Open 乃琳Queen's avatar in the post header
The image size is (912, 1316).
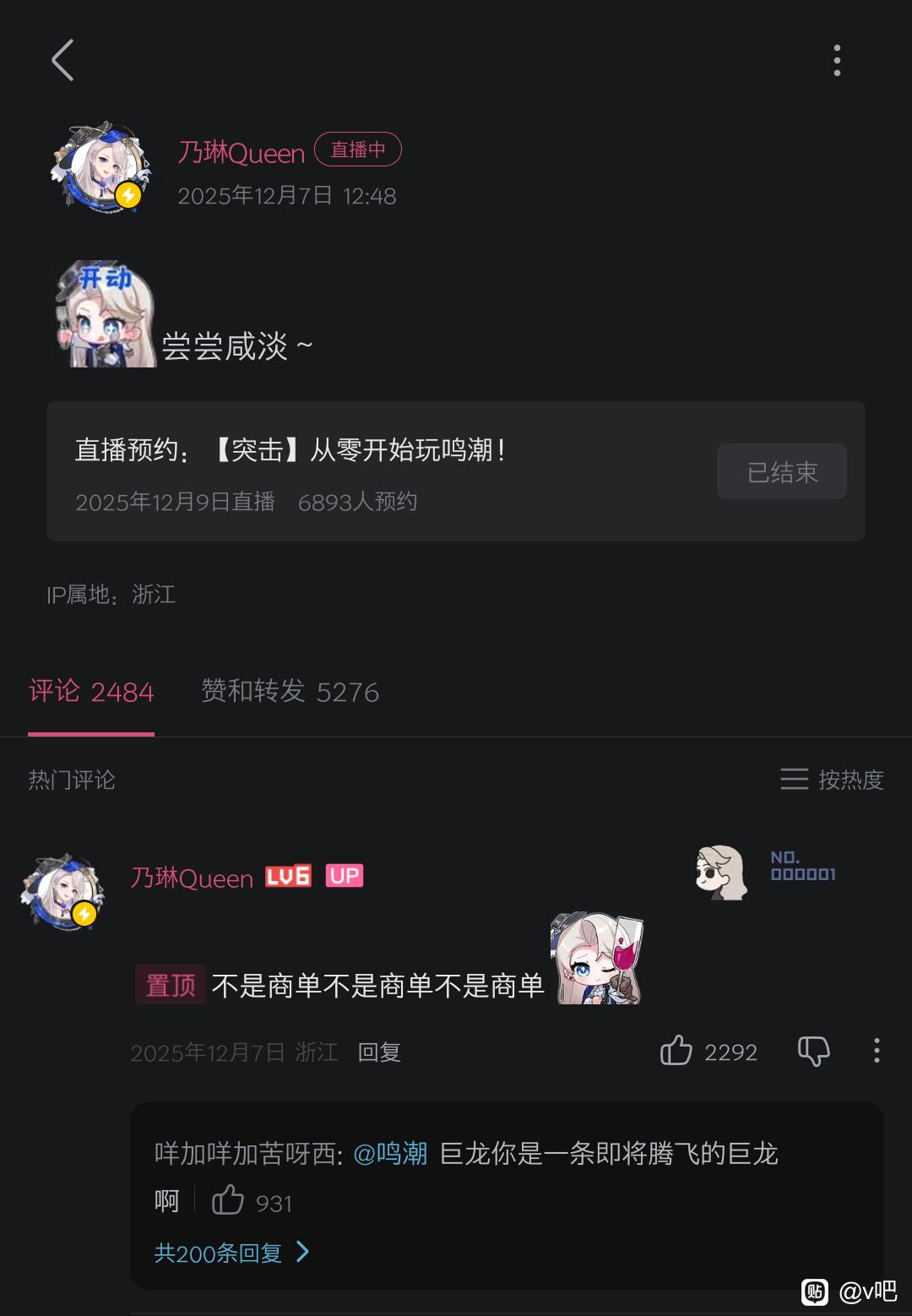[100, 166]
